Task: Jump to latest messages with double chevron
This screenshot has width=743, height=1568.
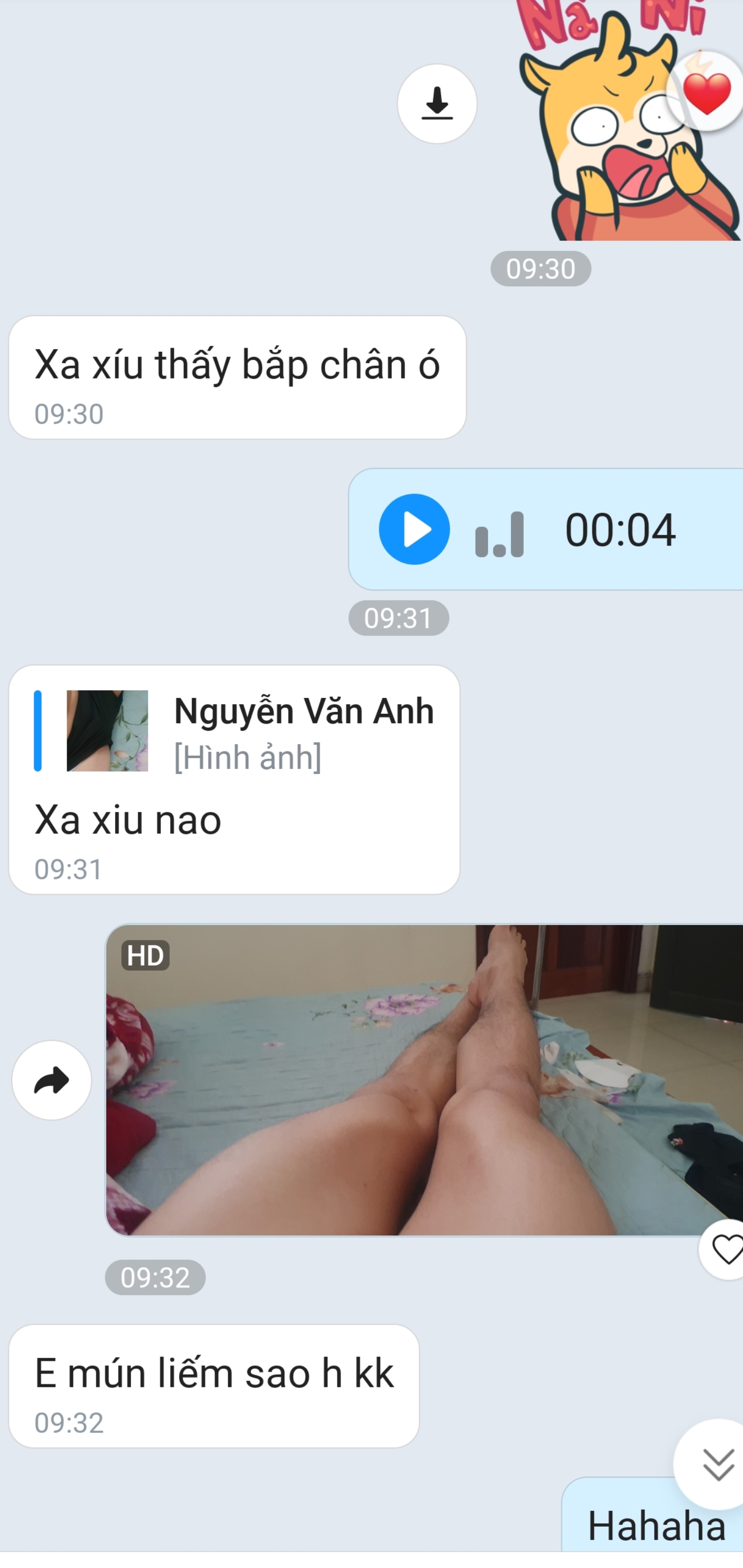Action: click(717, 1464)
